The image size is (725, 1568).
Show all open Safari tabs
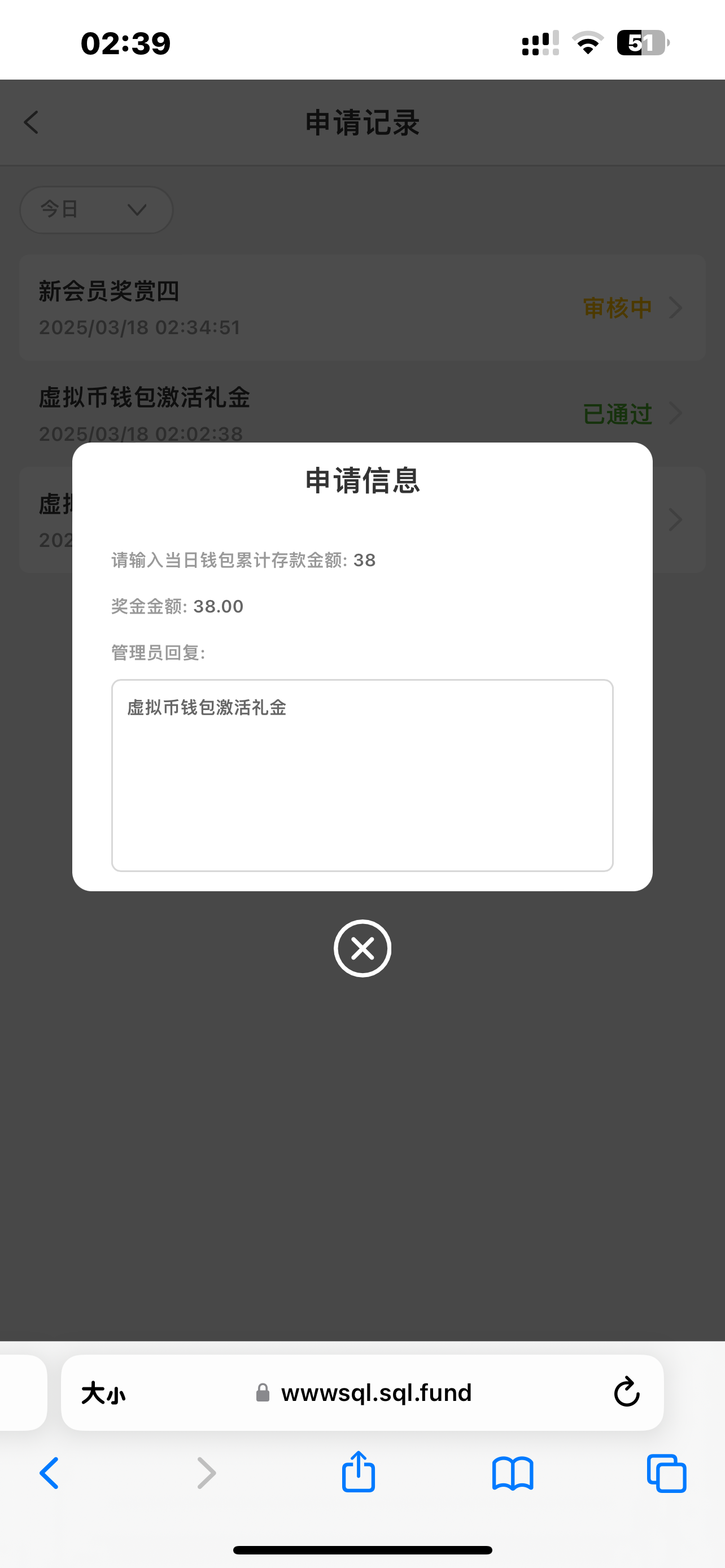pos(667,1473)
